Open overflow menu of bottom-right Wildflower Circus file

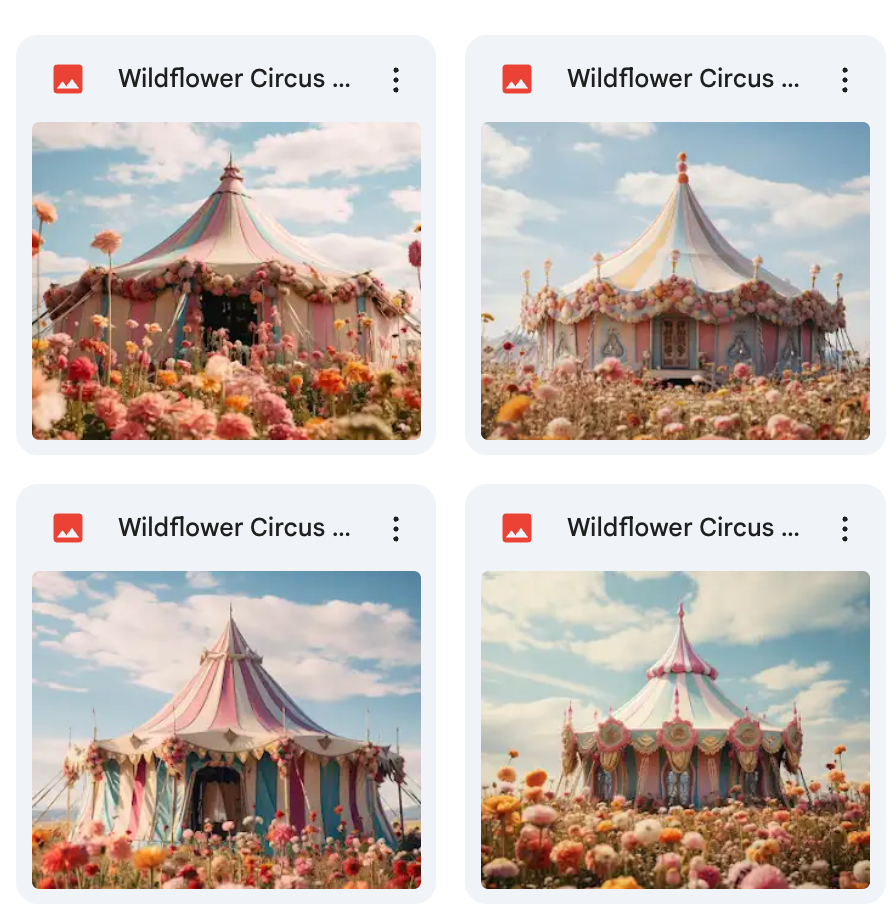coord(845,529)
